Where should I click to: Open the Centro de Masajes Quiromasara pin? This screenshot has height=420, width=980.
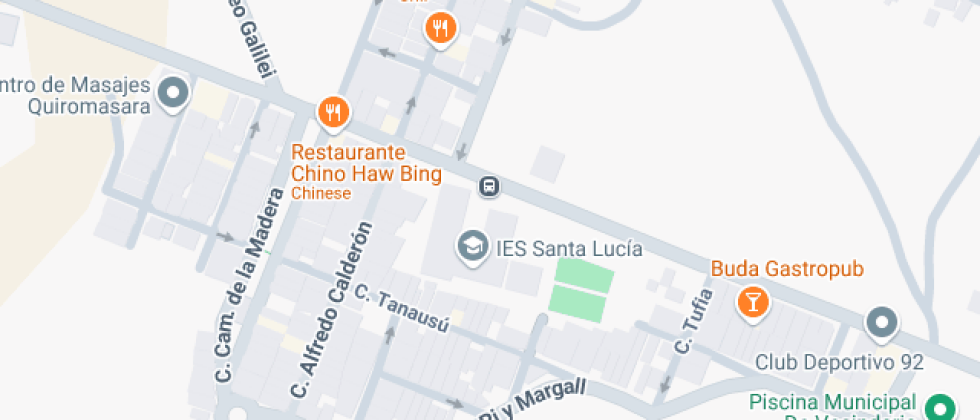[174, 93]
